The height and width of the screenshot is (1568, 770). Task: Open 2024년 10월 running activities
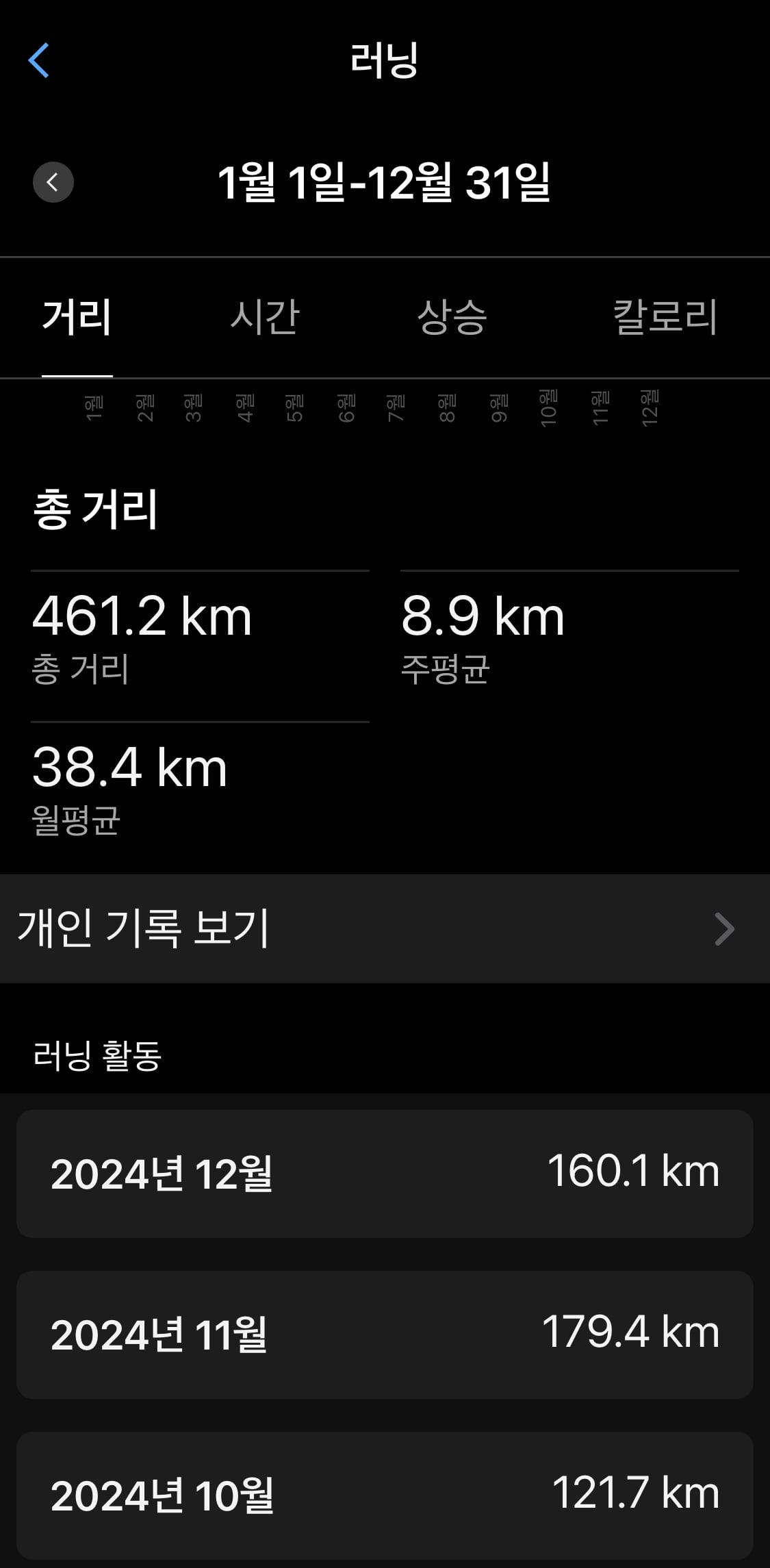click(385, 1495)
